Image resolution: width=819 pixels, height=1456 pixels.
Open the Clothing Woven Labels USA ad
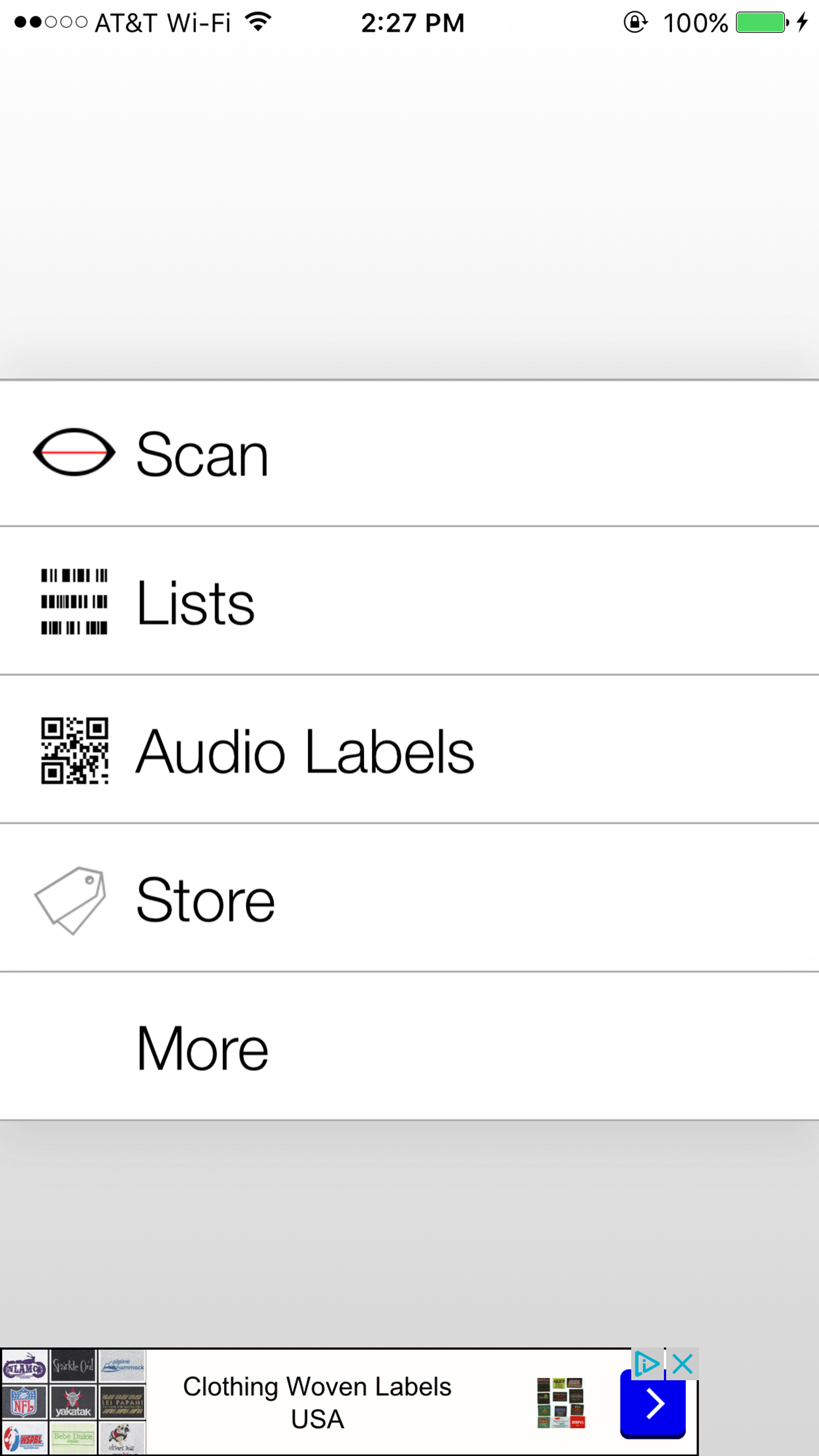(317, 1402)
